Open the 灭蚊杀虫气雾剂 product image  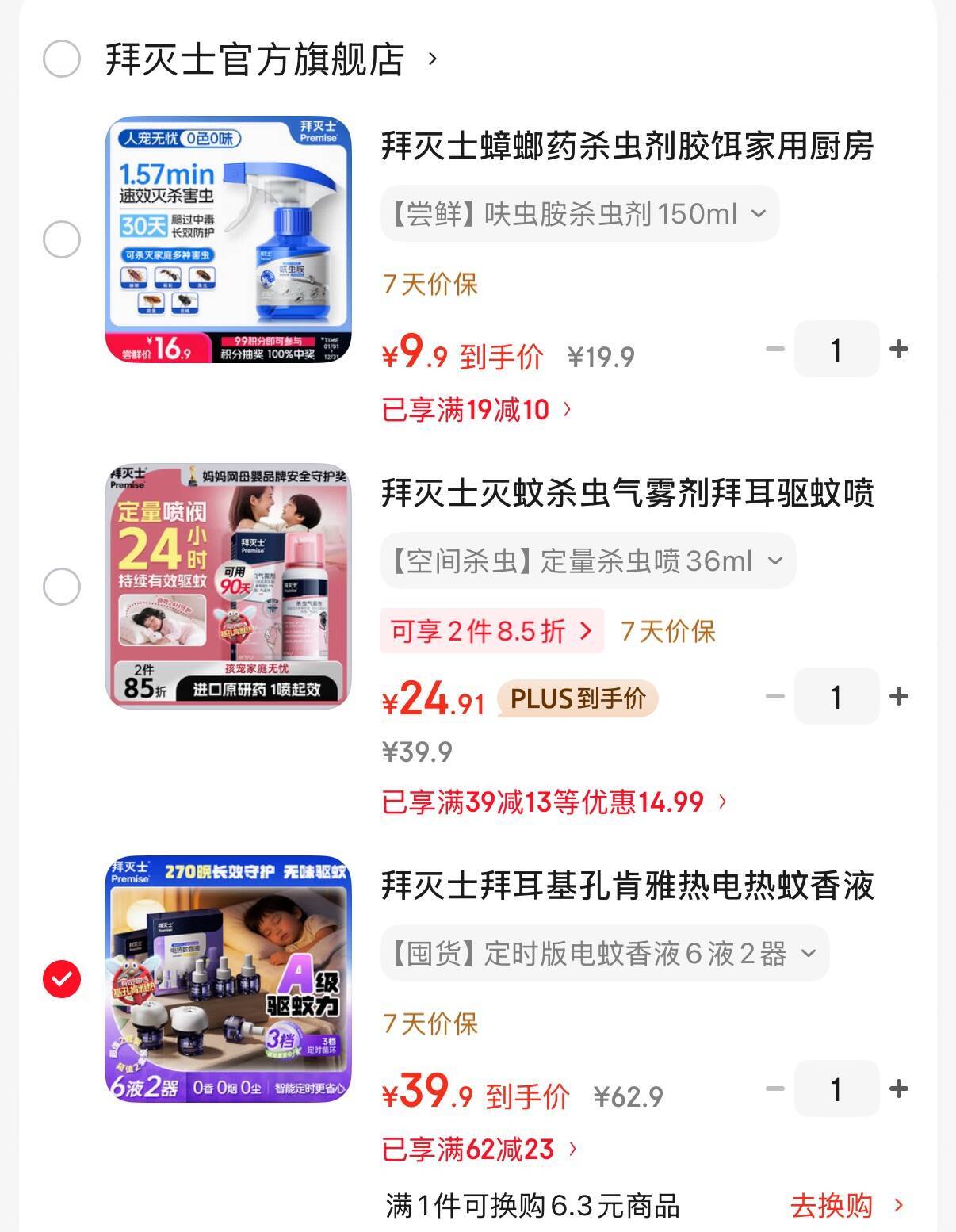coord(228,586)
